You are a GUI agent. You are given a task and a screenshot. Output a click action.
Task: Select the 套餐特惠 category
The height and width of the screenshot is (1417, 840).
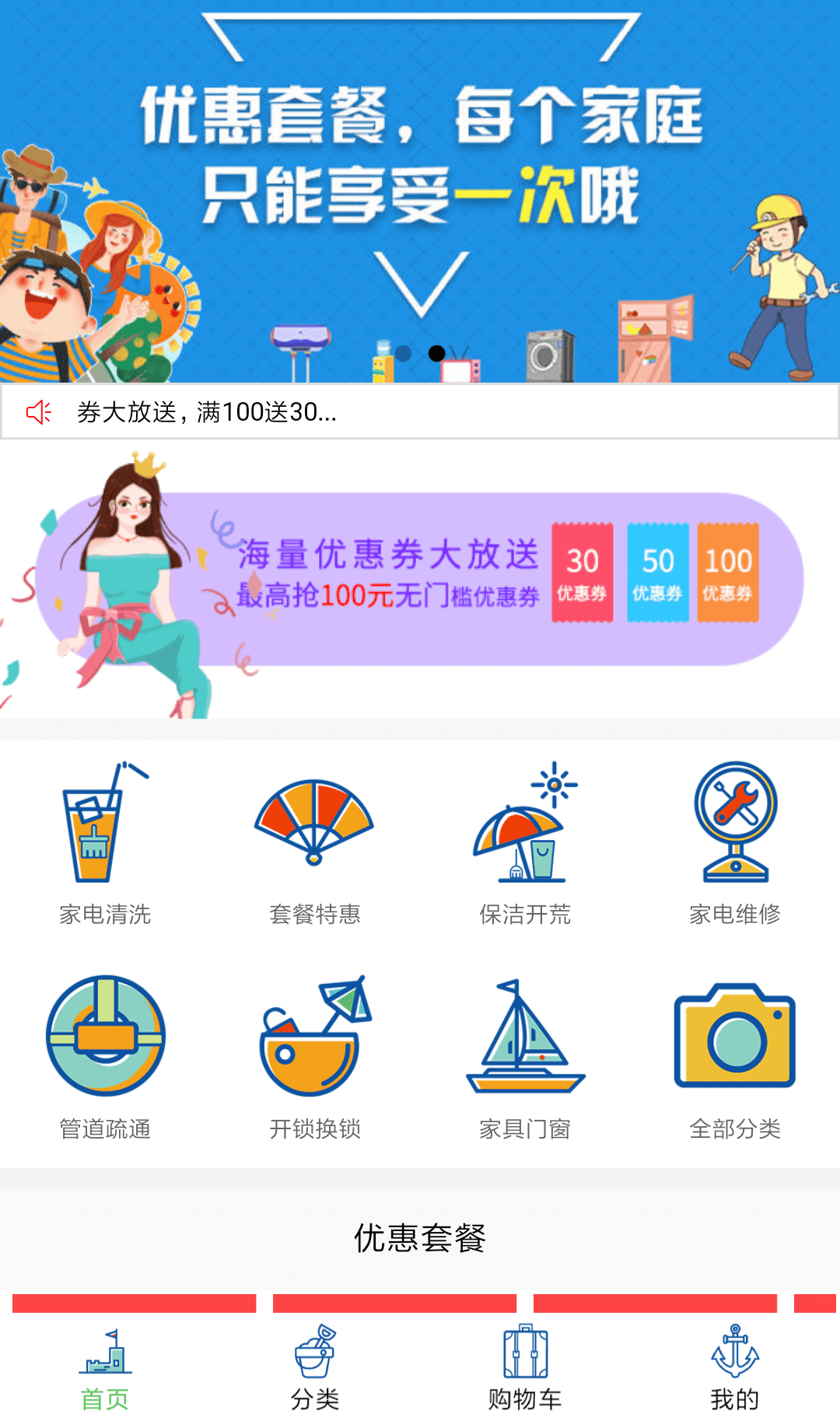point(315,844)
